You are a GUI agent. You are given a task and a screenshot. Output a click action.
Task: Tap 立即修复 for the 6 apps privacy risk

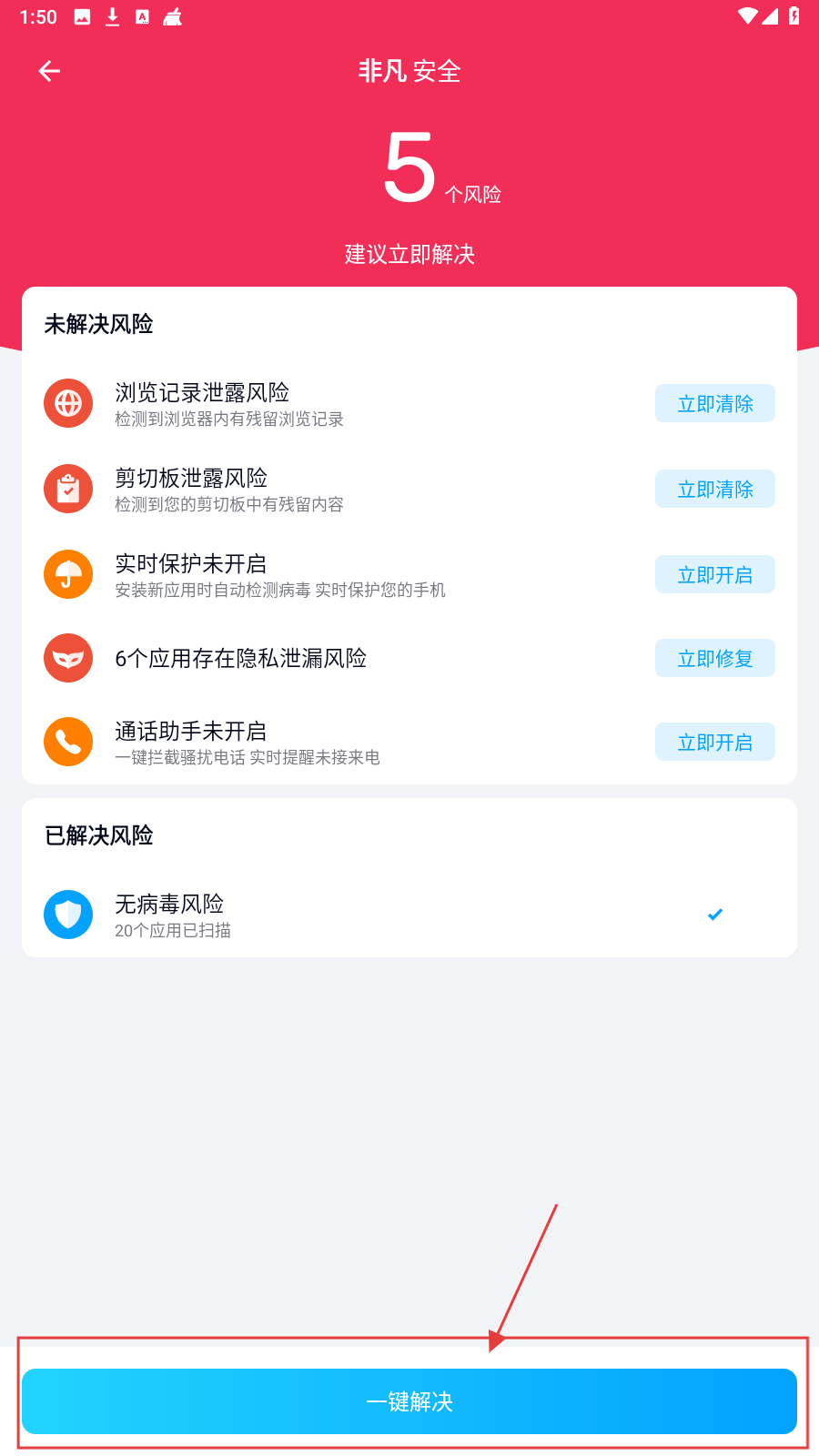tap(714, 658)
